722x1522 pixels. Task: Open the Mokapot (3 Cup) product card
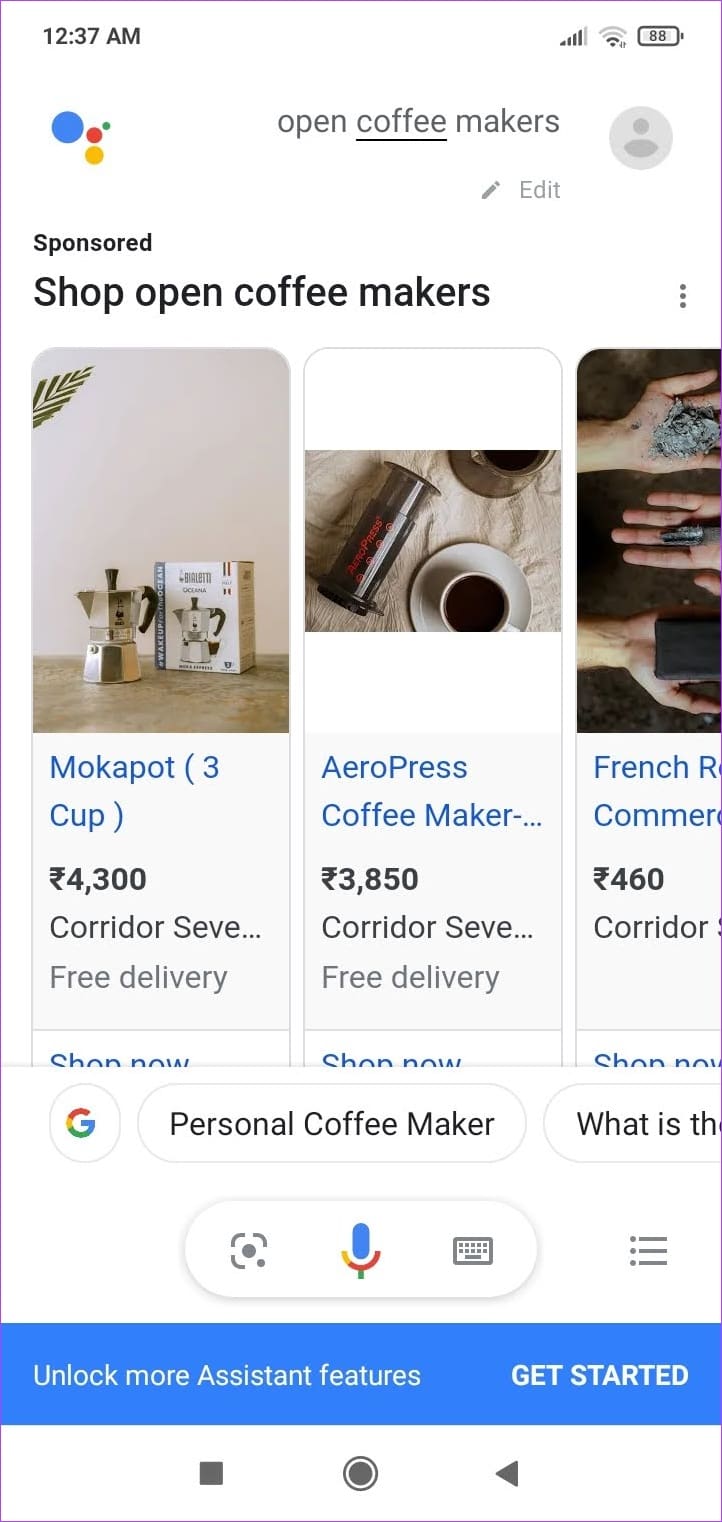point(161,706)
